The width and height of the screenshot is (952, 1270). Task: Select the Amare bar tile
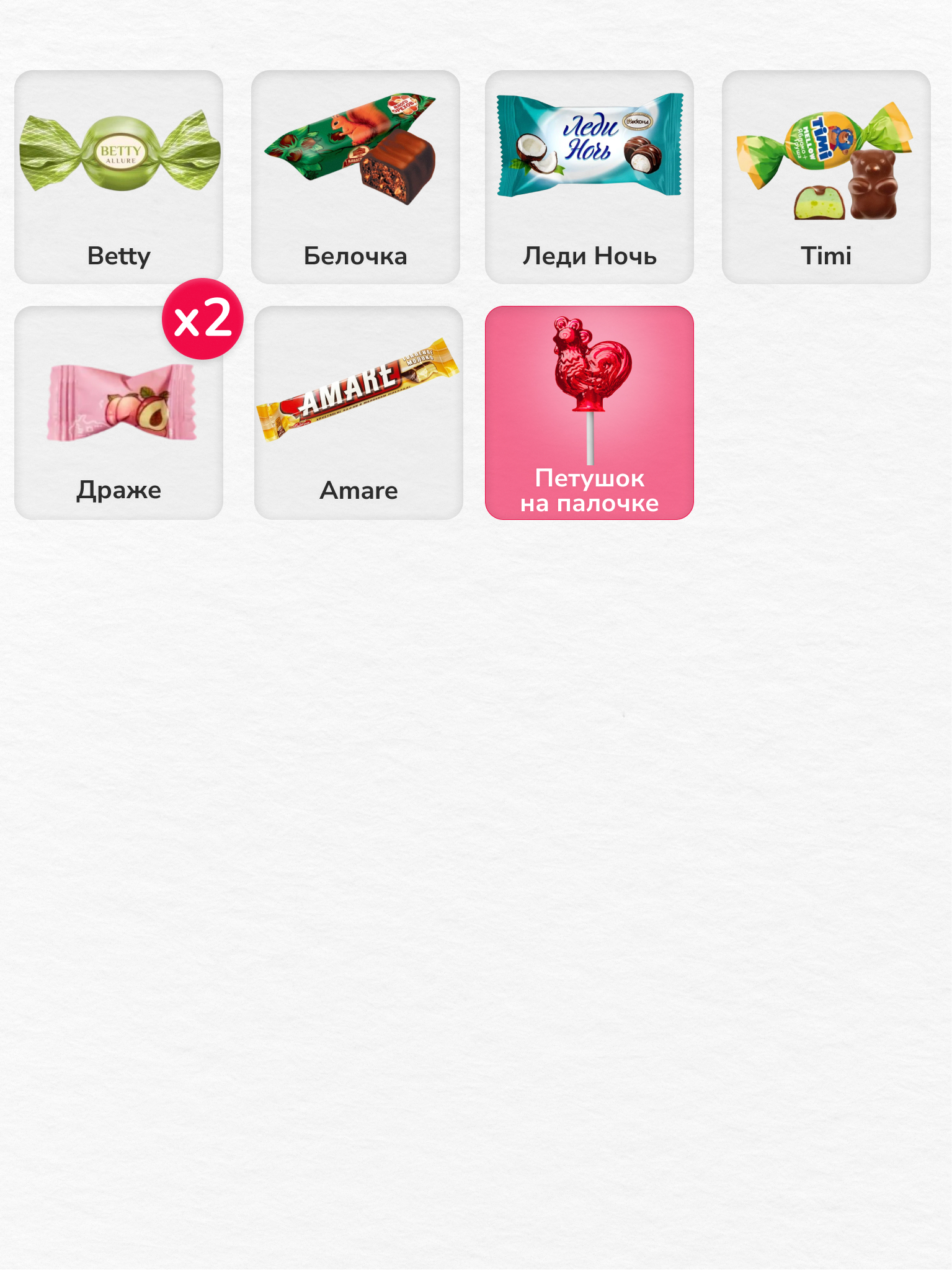point(358,413)
